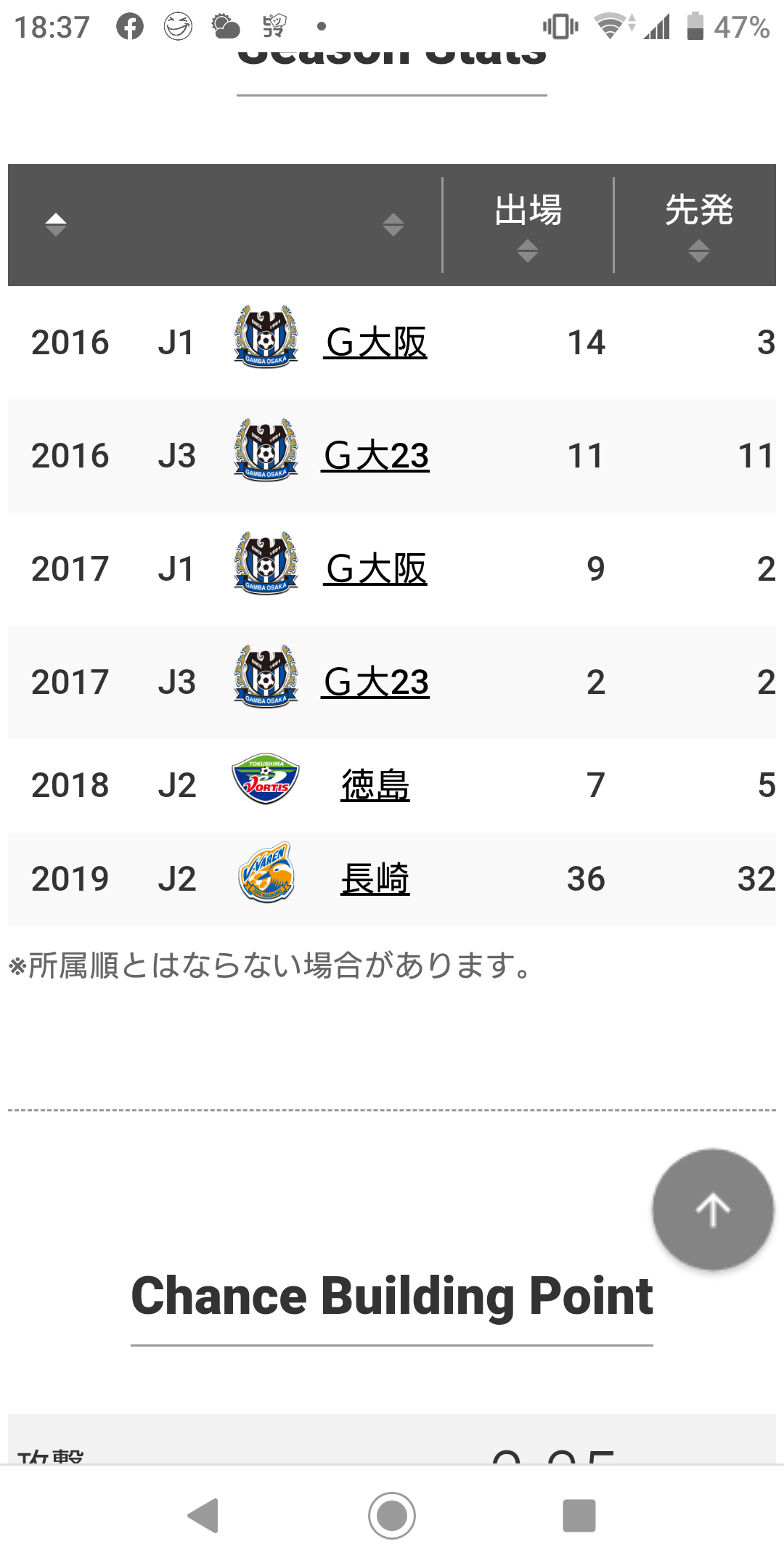Screen dimensions: 784x1568
Task: Go back with the system back button
Action: pos(204,1515)
